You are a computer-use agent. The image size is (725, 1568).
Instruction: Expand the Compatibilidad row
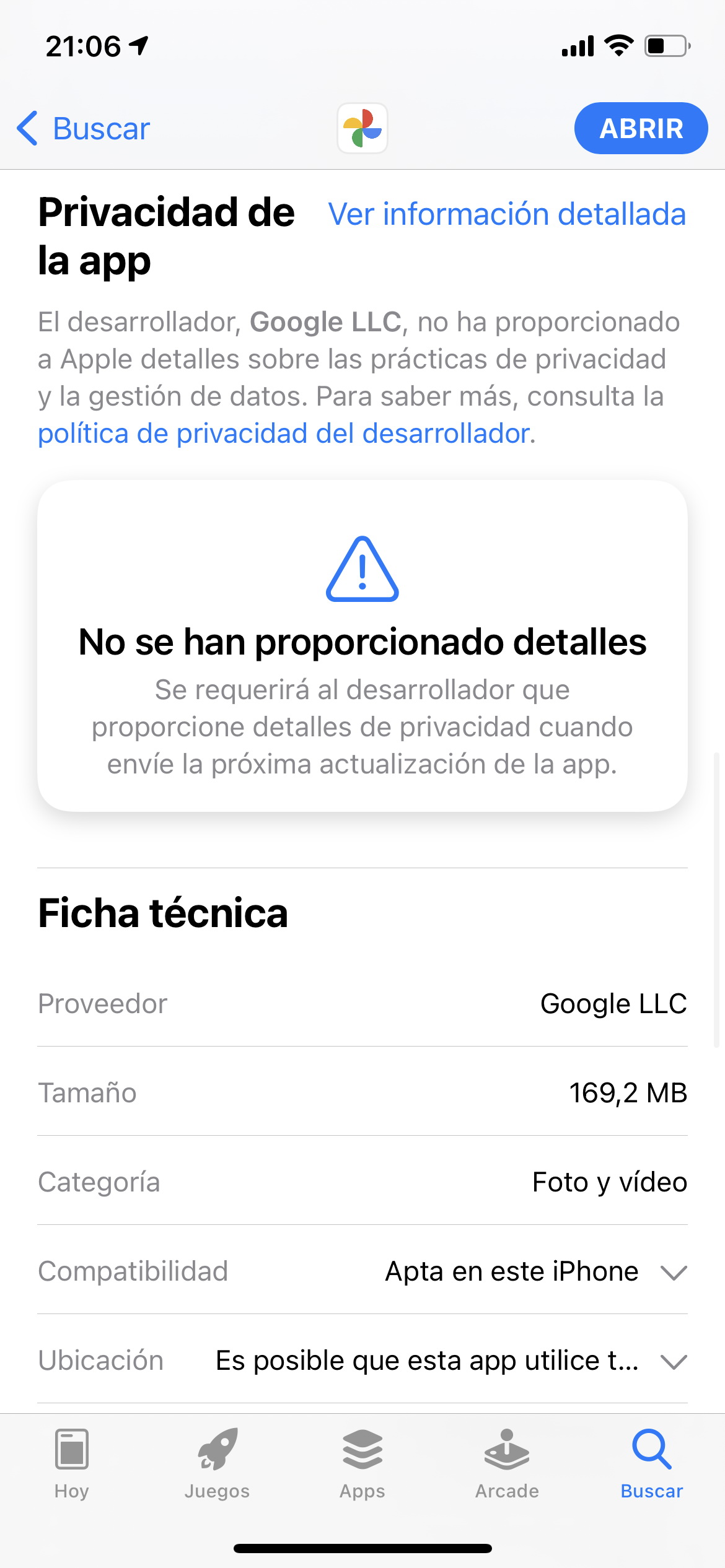pyautogui.click(x=362, y=1270)
